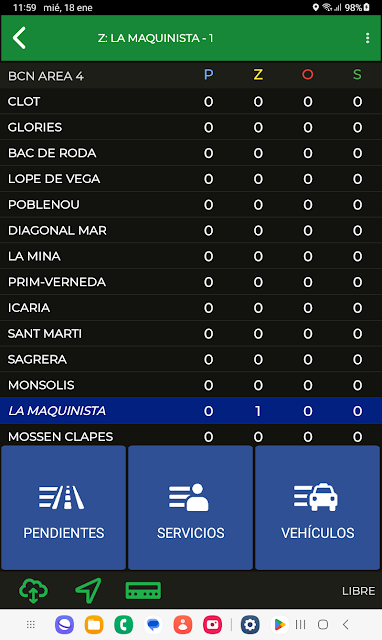Select the CLOT zone row
Viewport: 382px width, 640px height.
[x=191, y=101]
